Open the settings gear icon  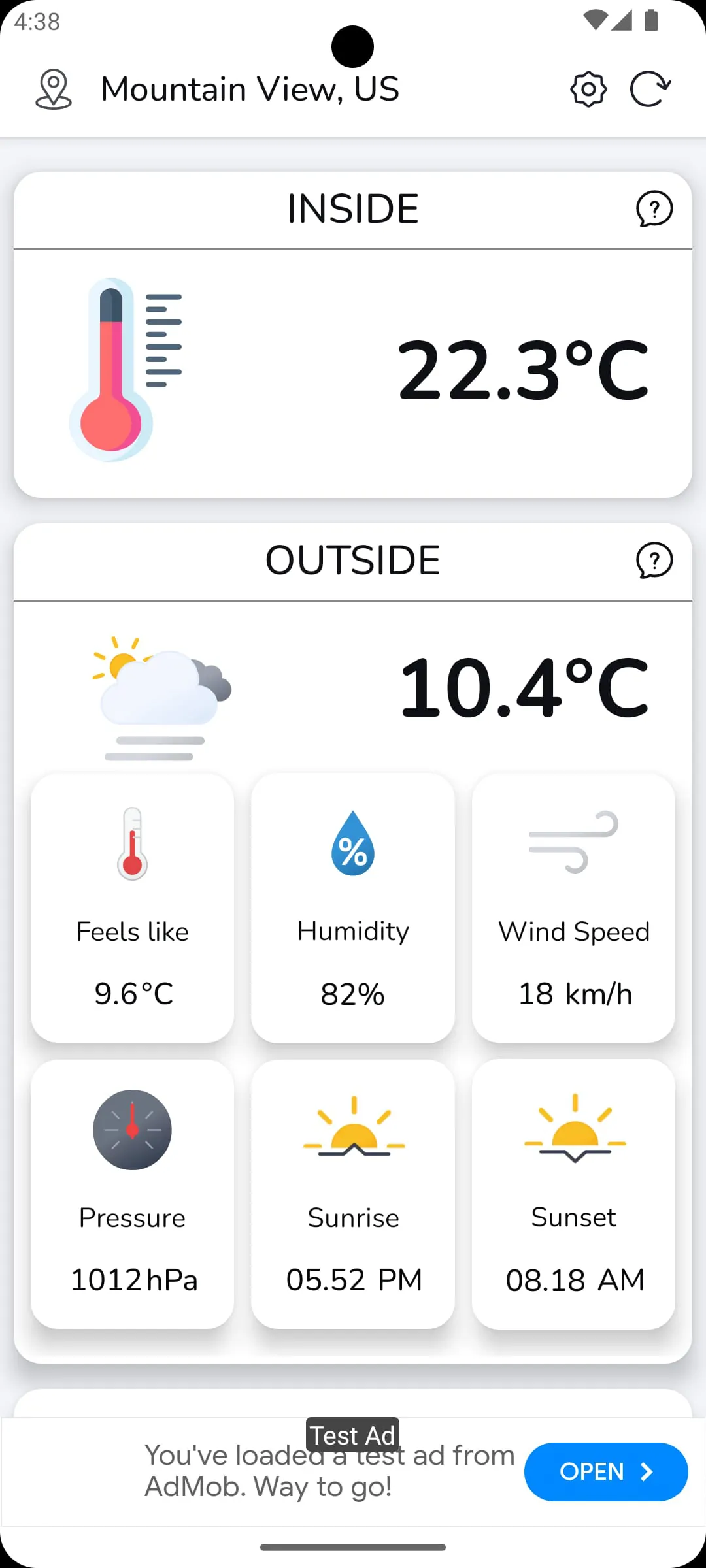[x=587, y=88]
